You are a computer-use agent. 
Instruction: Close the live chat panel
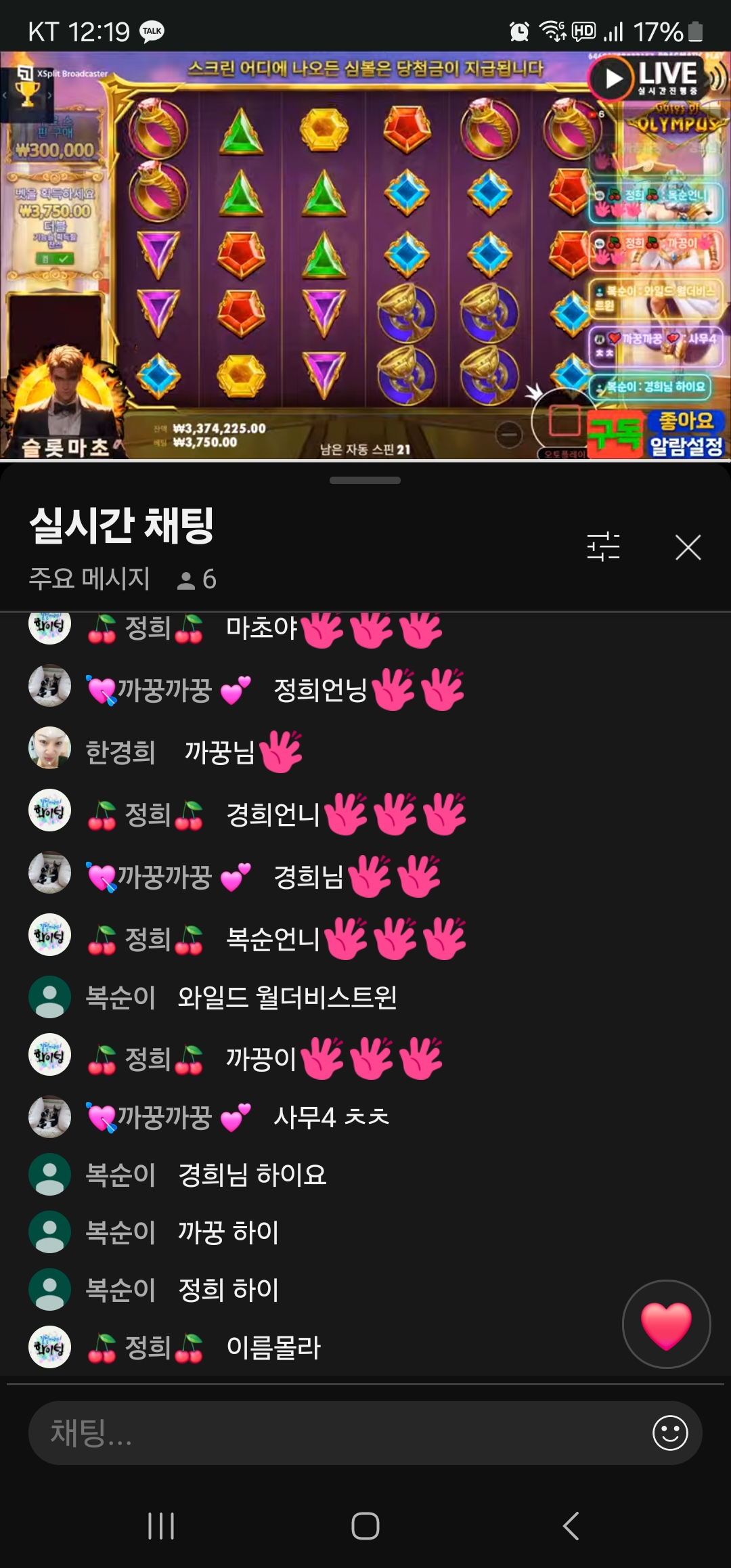click(688, 547)
